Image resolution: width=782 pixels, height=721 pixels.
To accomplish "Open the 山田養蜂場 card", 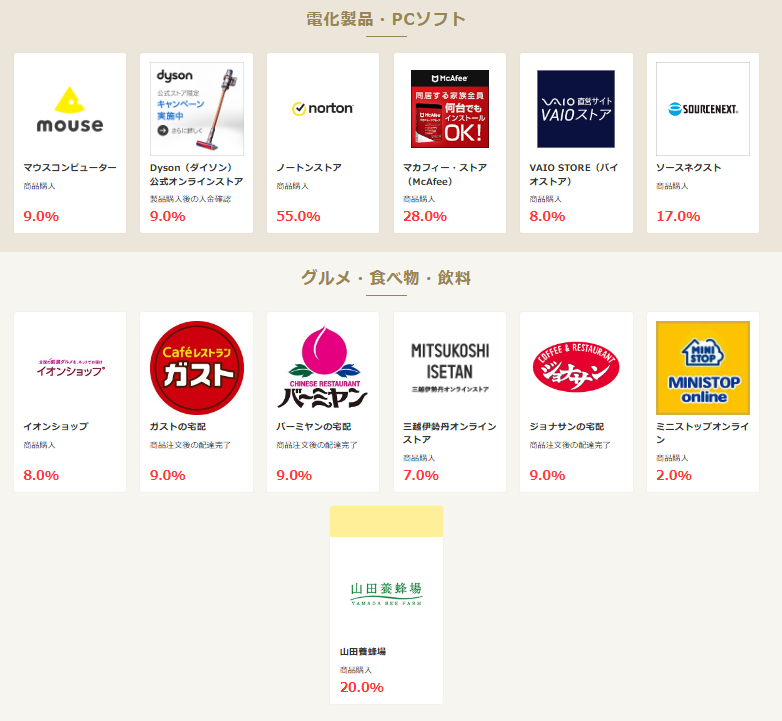I will coord(386,604).
